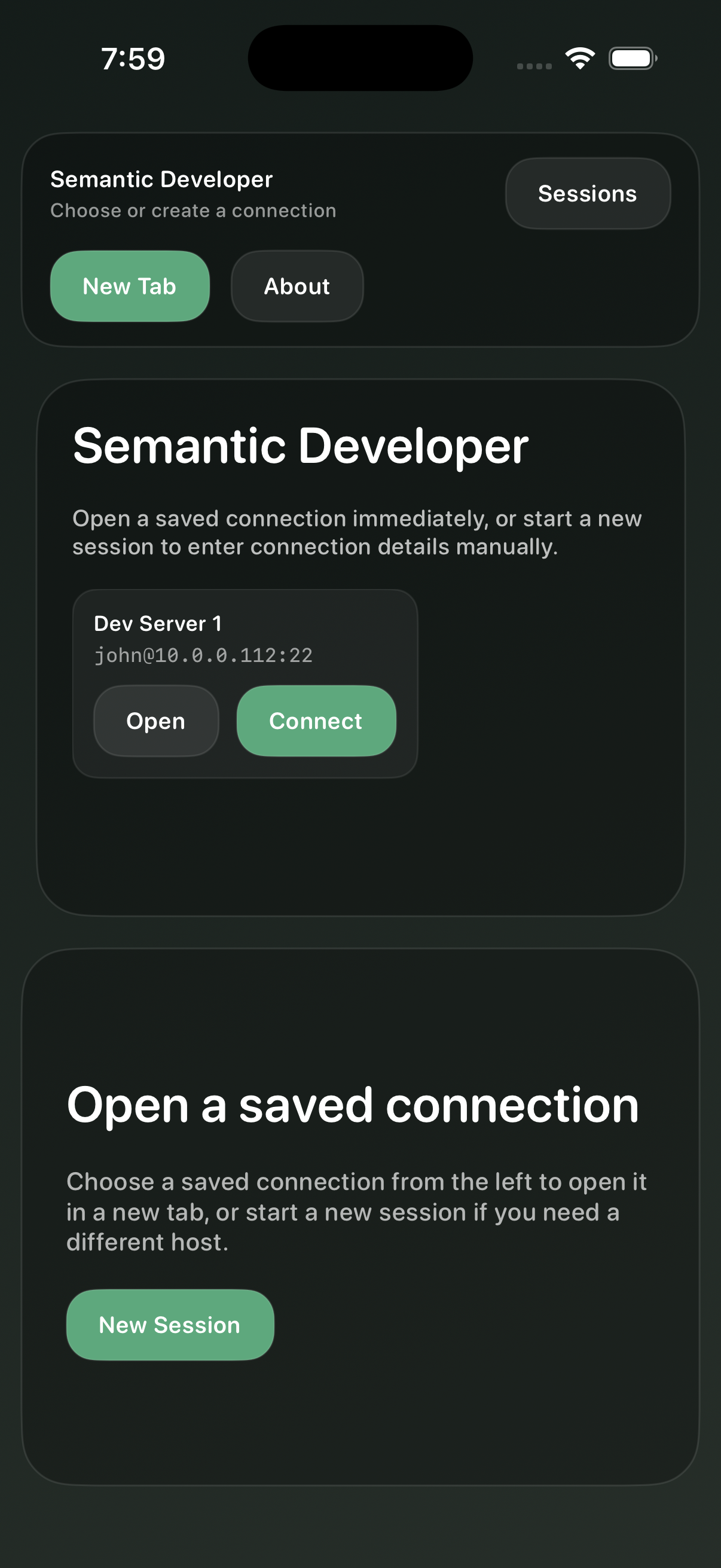Screen dimensions: 721x1568
Task: Tap the Semantic Developer header title
Action: tap(161, 179)
